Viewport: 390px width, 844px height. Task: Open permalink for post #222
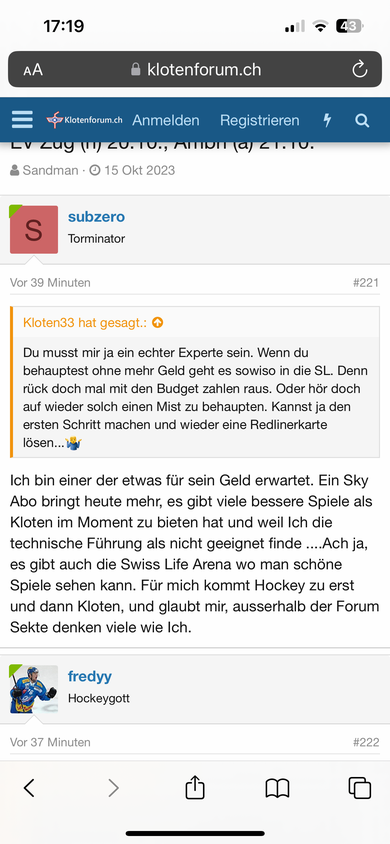point(366,742)
